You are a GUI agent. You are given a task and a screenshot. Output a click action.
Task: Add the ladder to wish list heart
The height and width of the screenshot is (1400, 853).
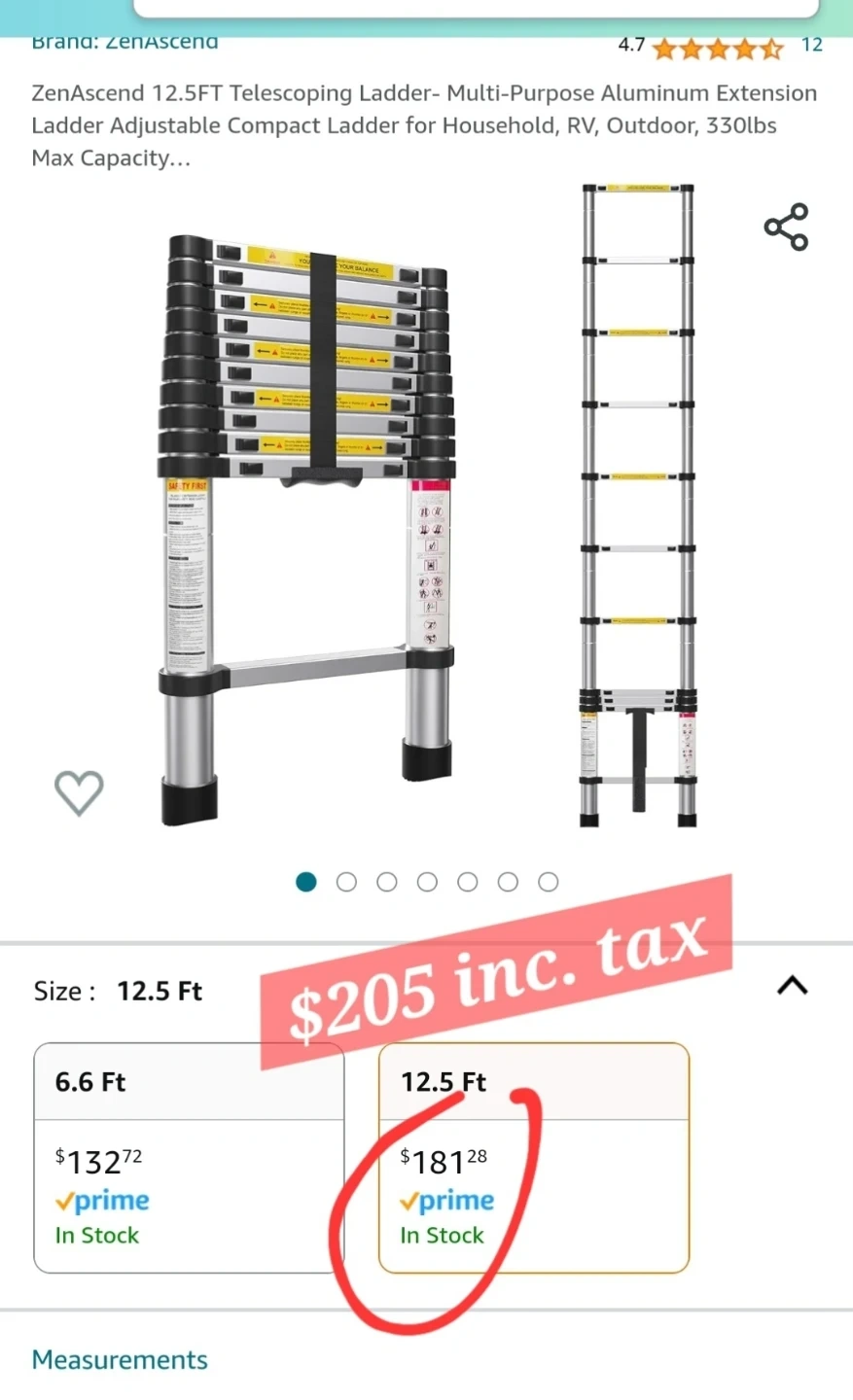pyautogui.click(x=79, y=792)
